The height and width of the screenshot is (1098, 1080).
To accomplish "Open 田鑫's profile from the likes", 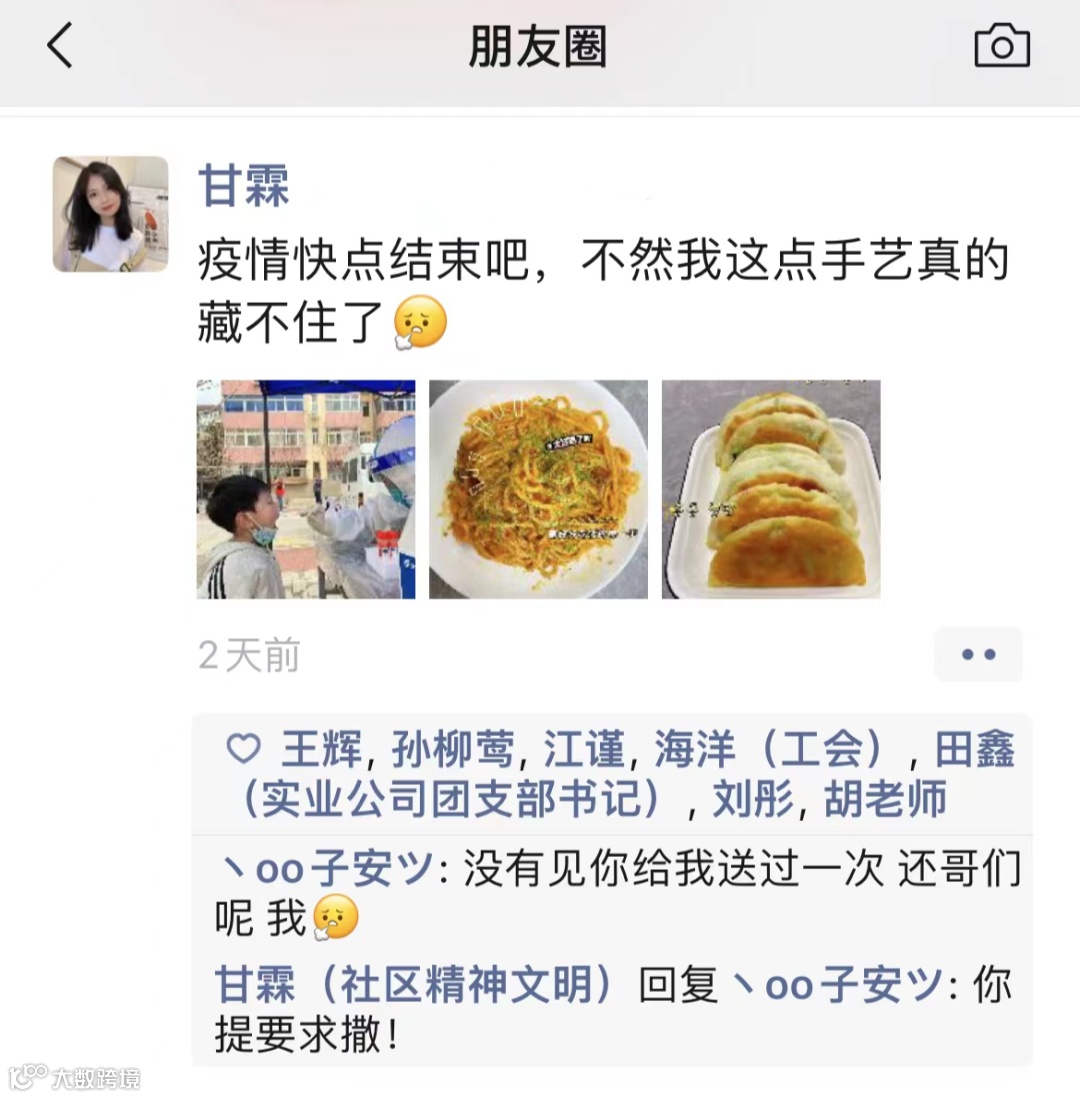I will 974,749.
